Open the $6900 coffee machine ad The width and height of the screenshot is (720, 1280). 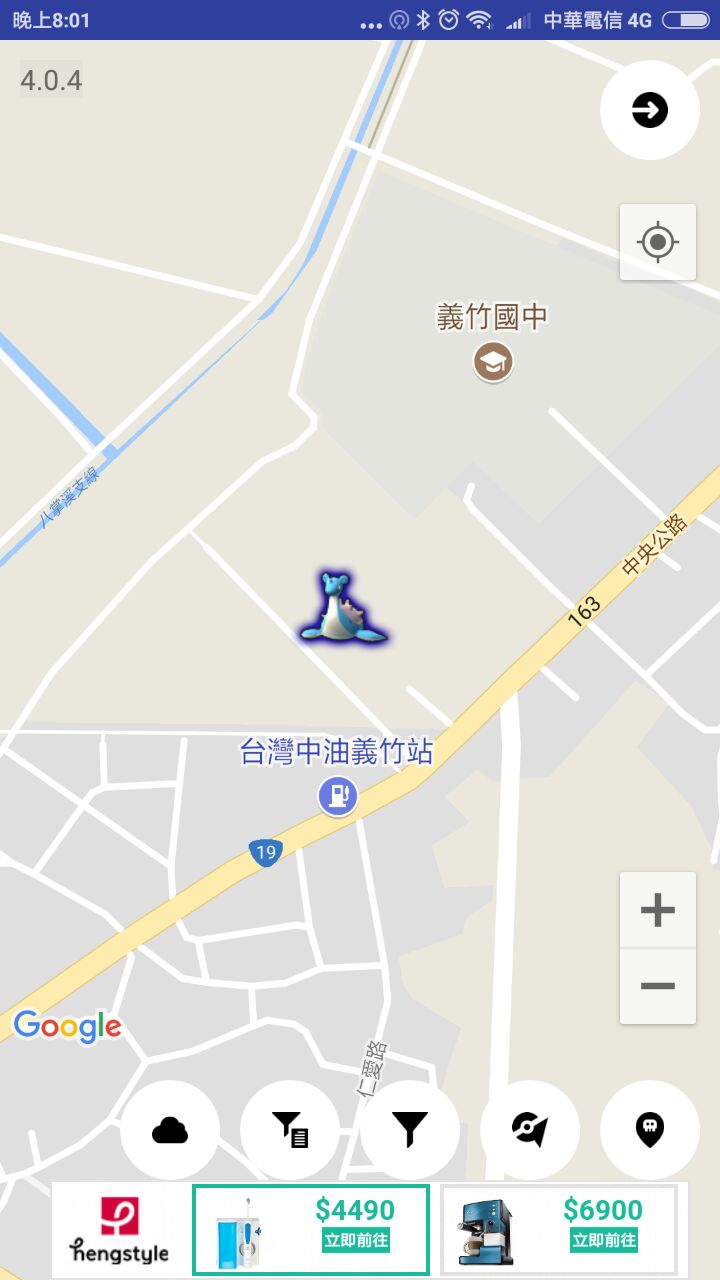(559, 1230)
